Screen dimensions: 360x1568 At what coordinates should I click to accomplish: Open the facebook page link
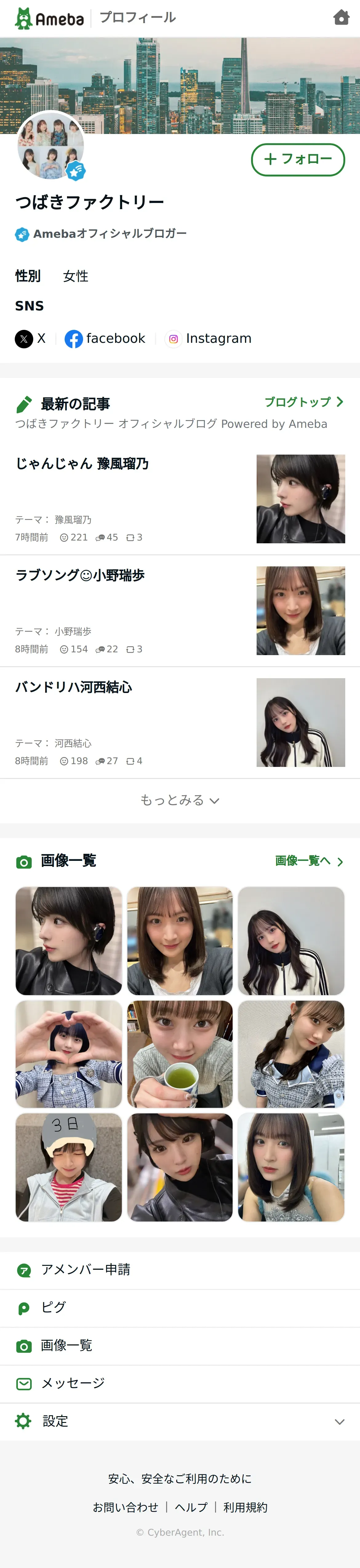[x=105, y=338]
